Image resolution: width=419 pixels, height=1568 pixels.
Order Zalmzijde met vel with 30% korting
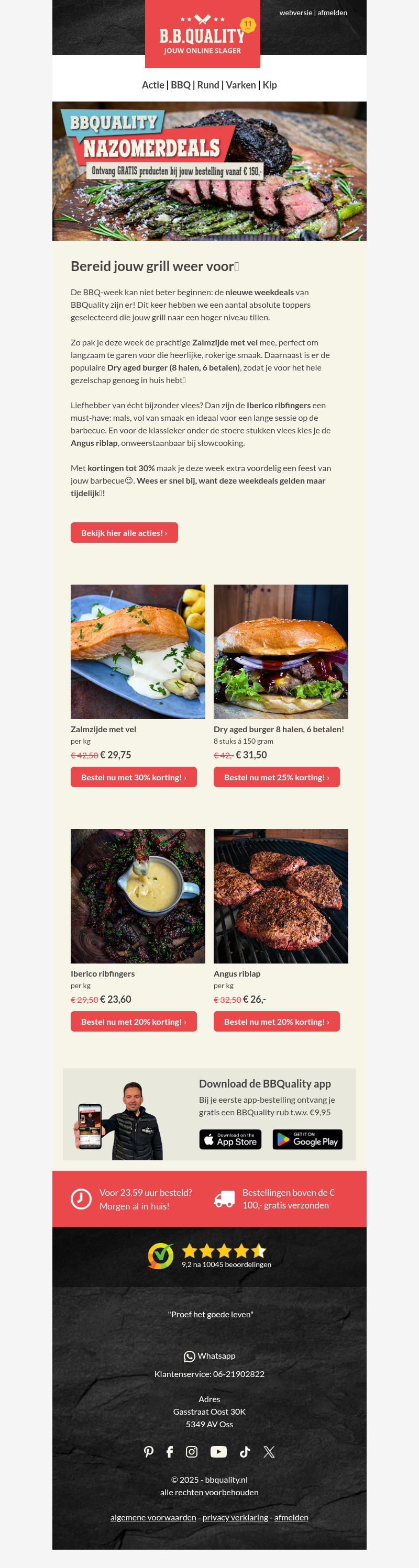(134, 777)
